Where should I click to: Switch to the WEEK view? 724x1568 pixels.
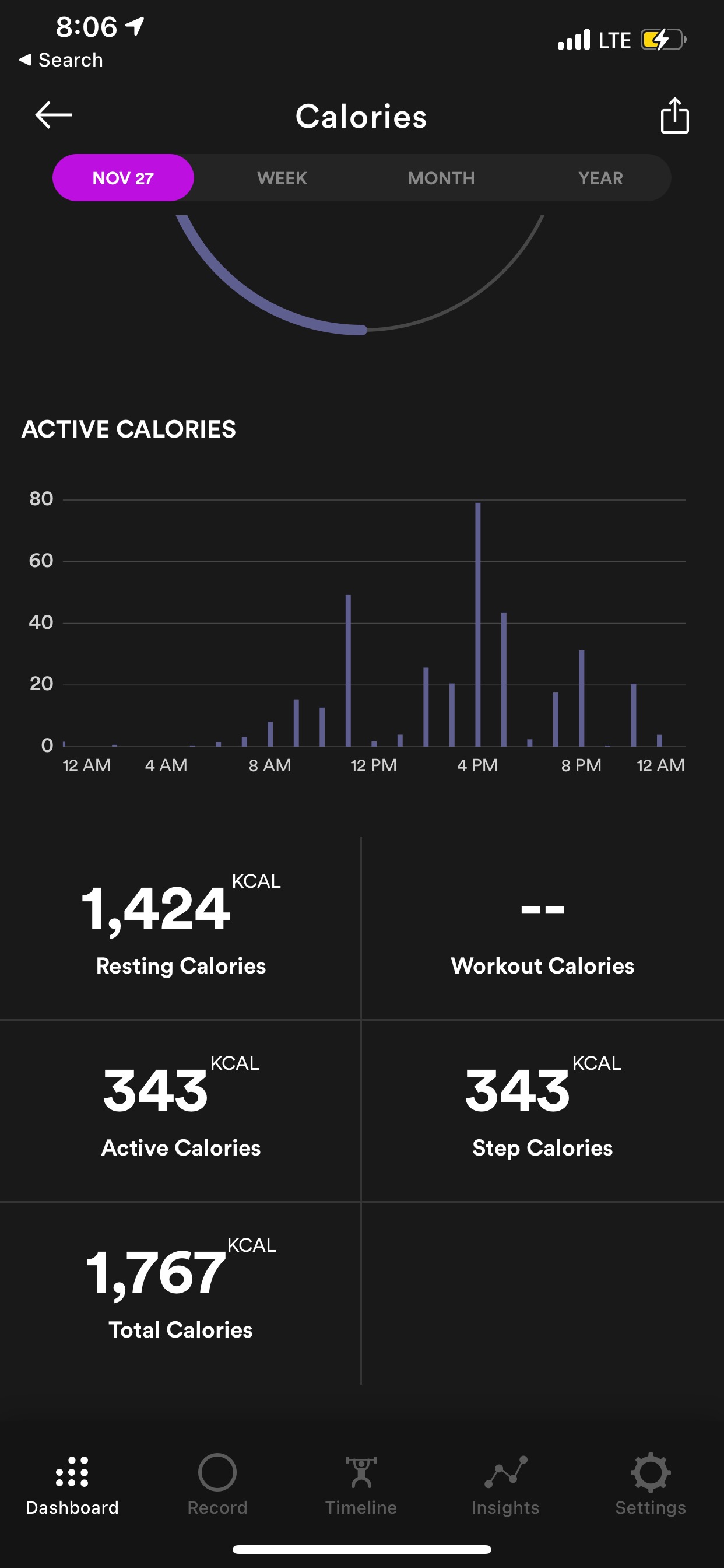point(282,178)
